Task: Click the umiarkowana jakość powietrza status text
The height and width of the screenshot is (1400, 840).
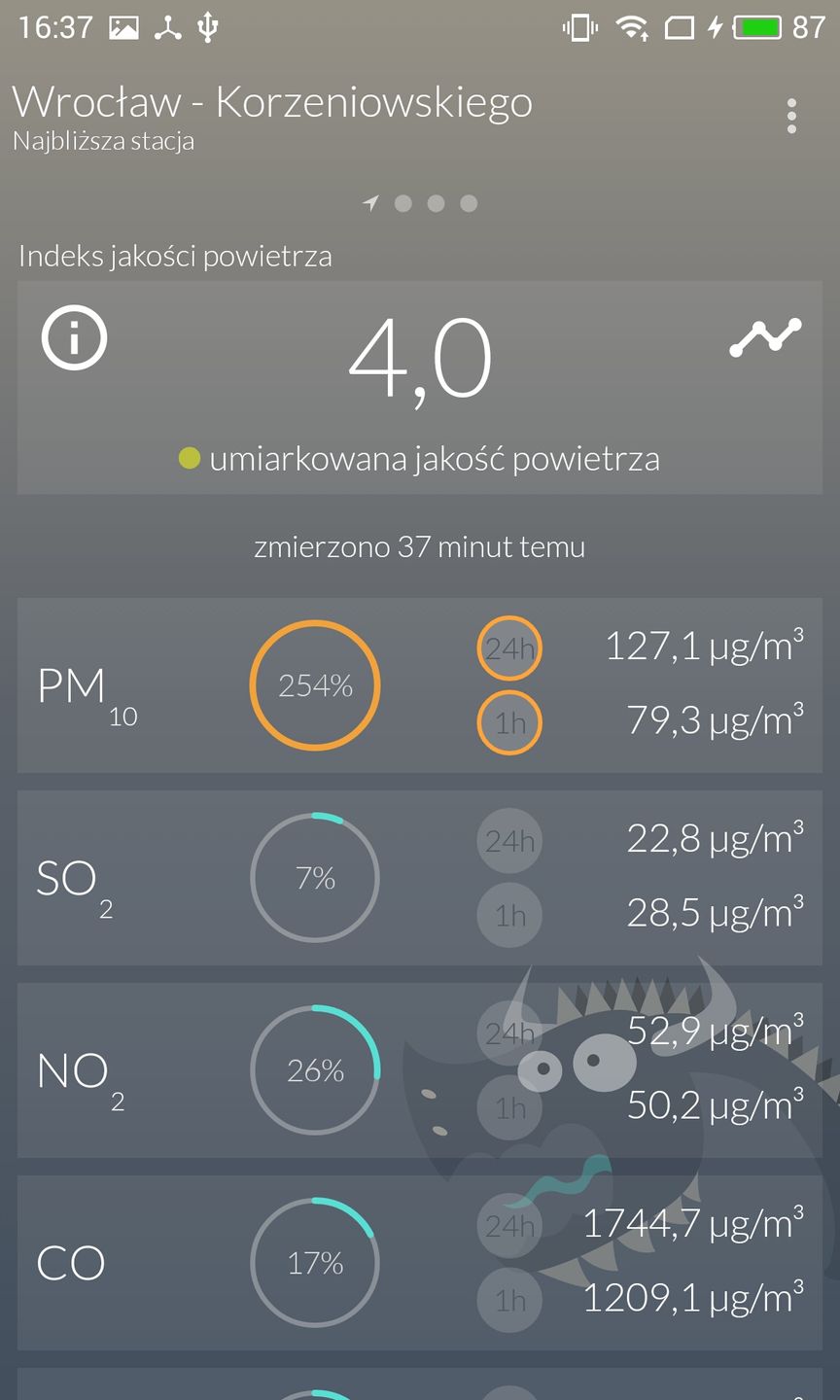Action: tap(436, 458)
